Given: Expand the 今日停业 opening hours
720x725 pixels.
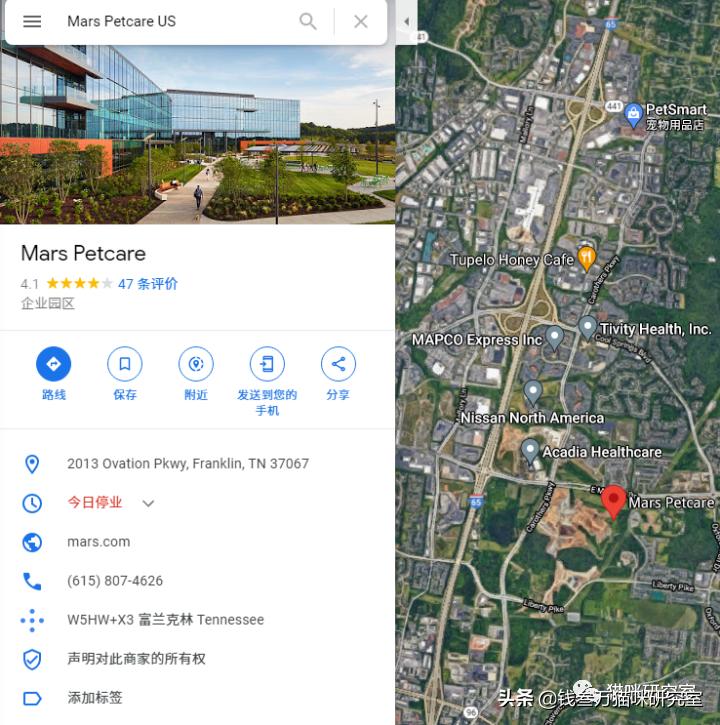Looking at the screenshot, I should (148, 503).
